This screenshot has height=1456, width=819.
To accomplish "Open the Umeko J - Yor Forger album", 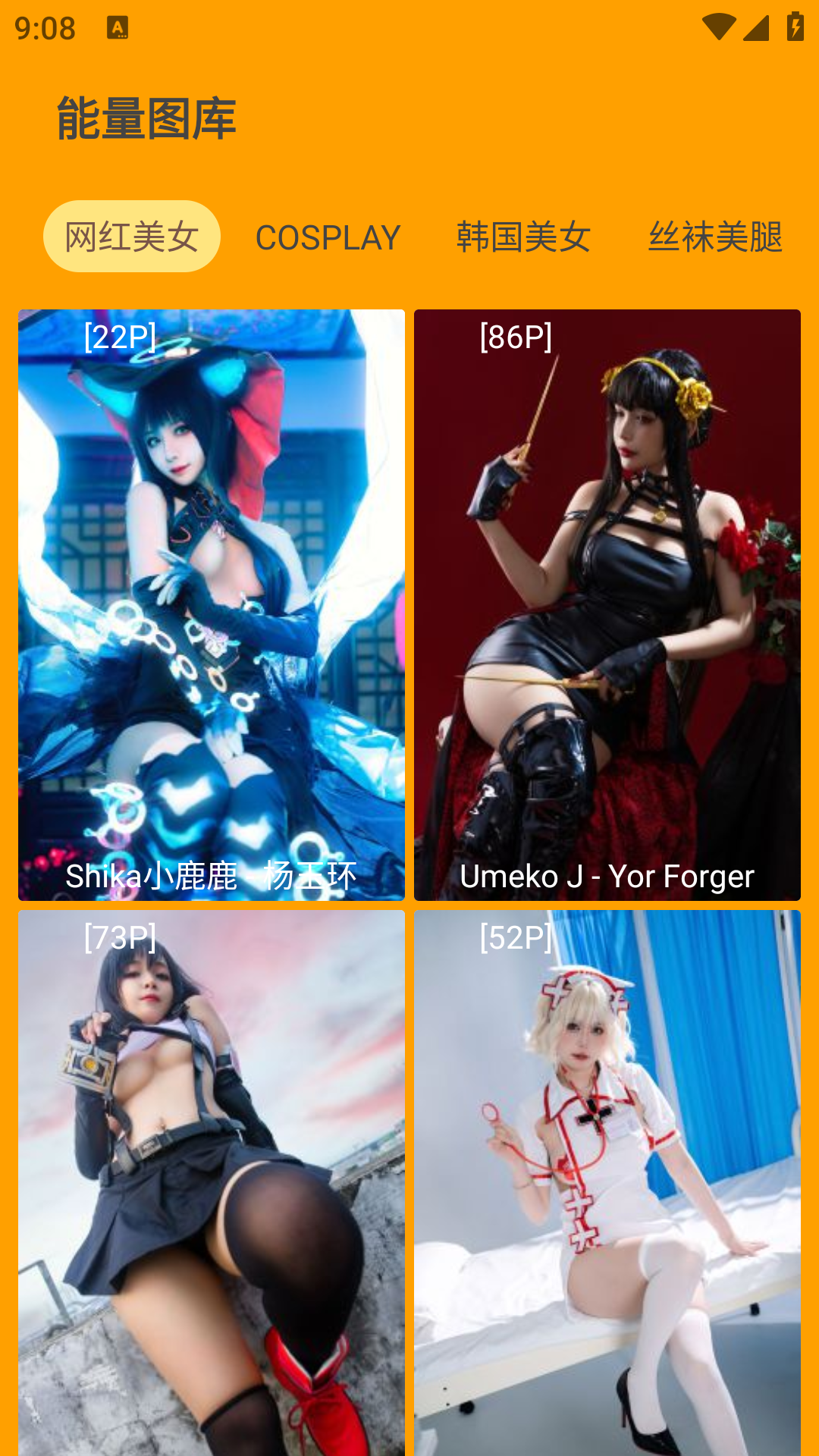I will tap(607, 604).
